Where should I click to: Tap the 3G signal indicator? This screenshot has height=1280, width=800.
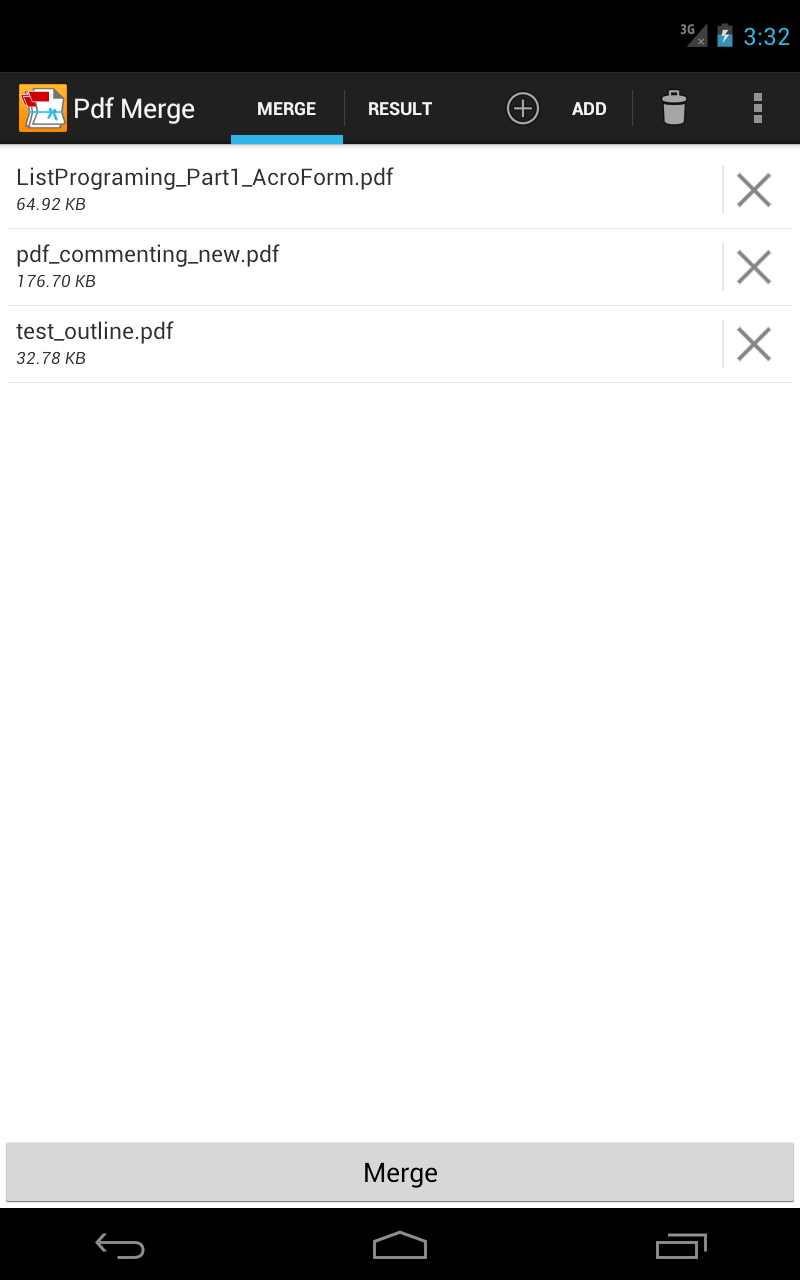click(691, 33)
